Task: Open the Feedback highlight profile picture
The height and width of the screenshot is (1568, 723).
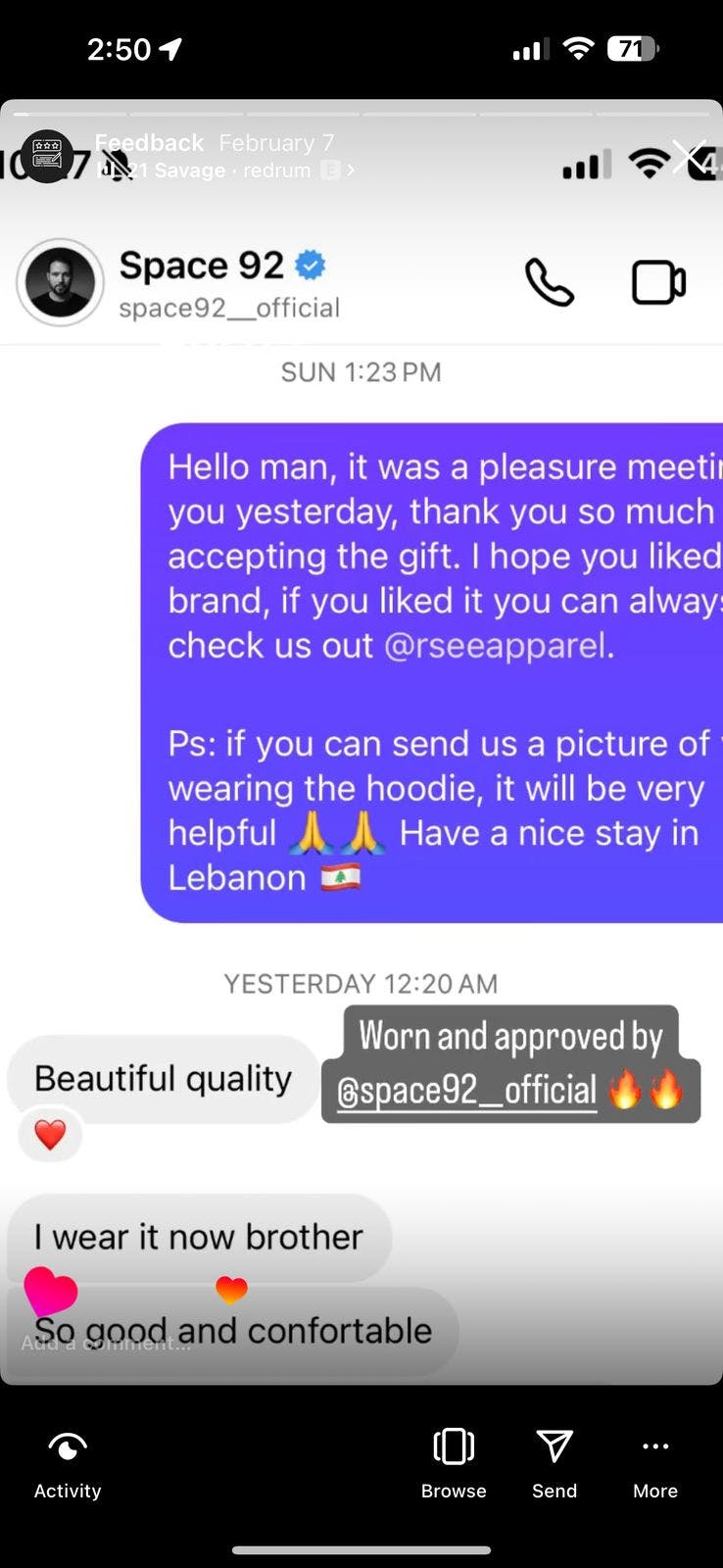Action: coord(47,157)
